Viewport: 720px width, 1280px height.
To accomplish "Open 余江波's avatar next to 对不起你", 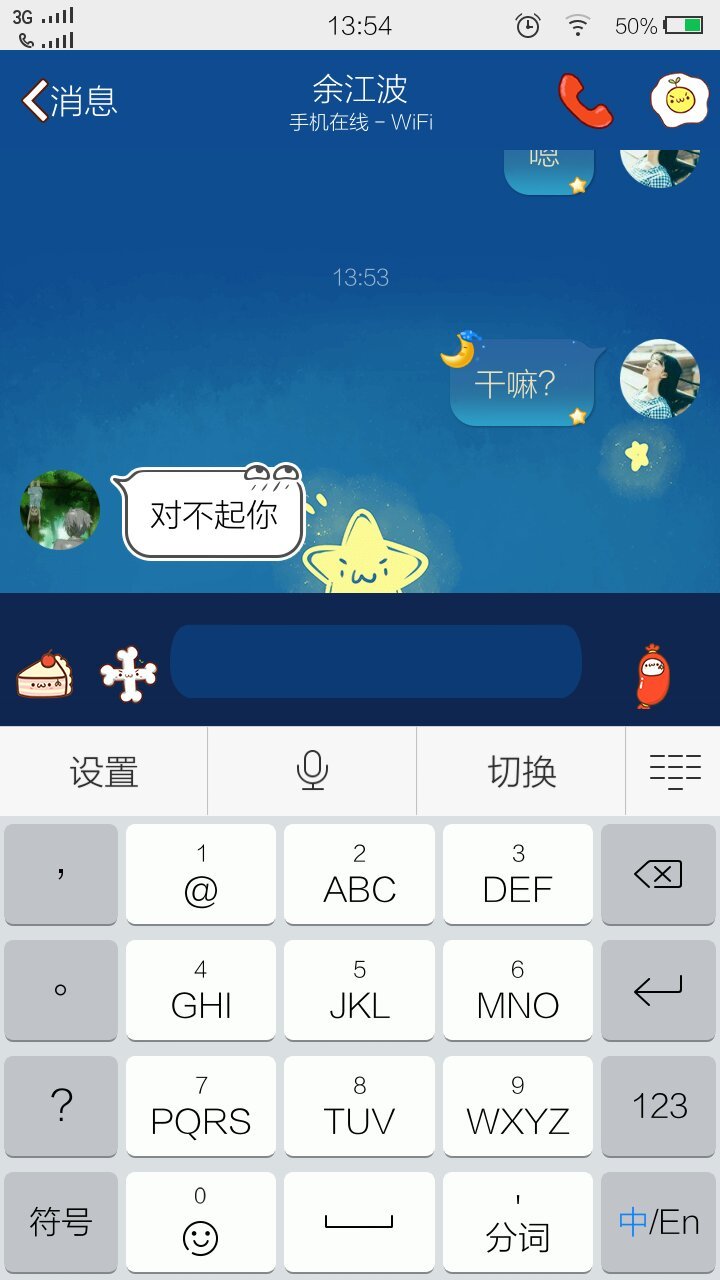I will tap(60, 510).
